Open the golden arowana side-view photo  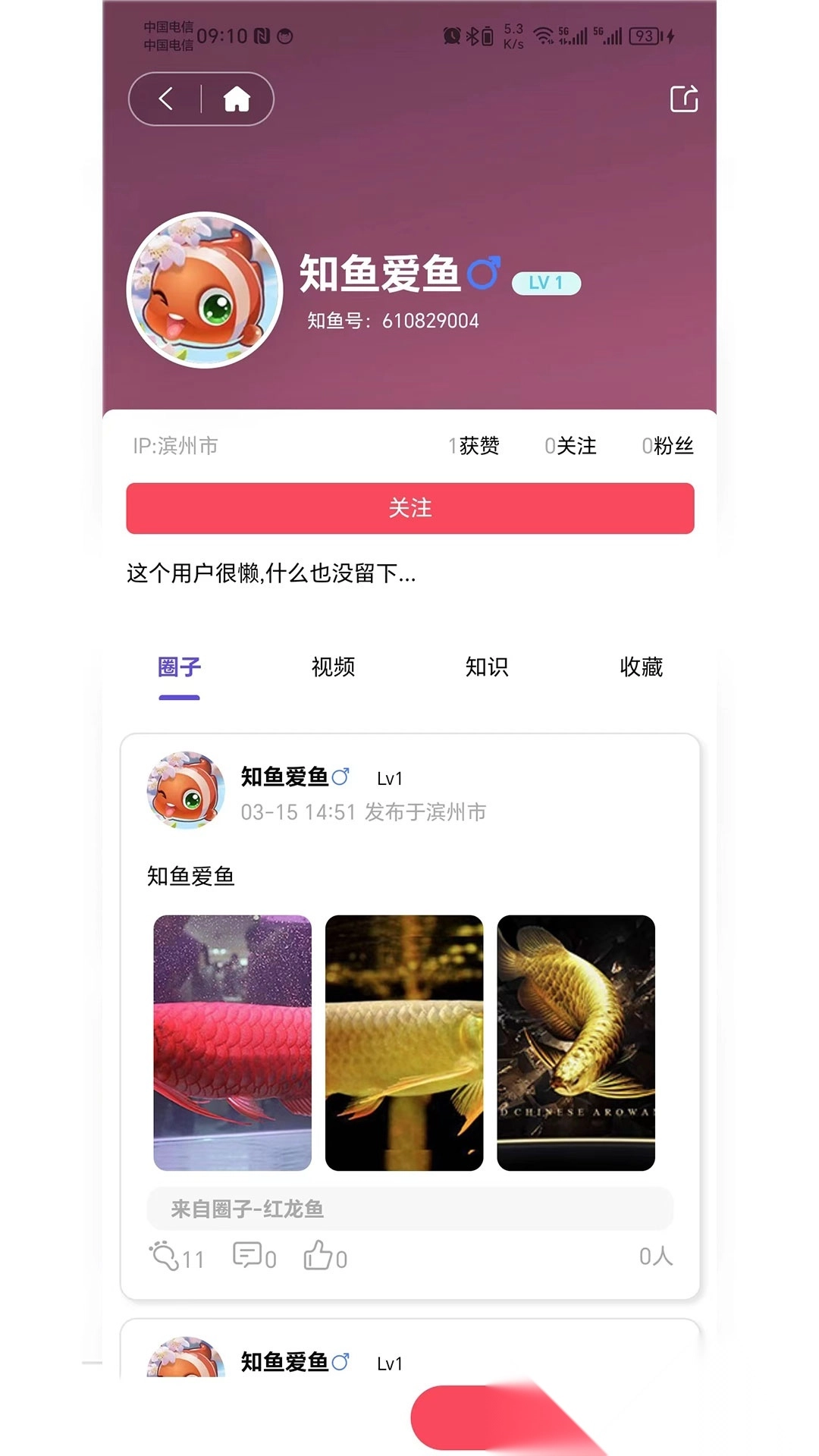[404, 1043]
